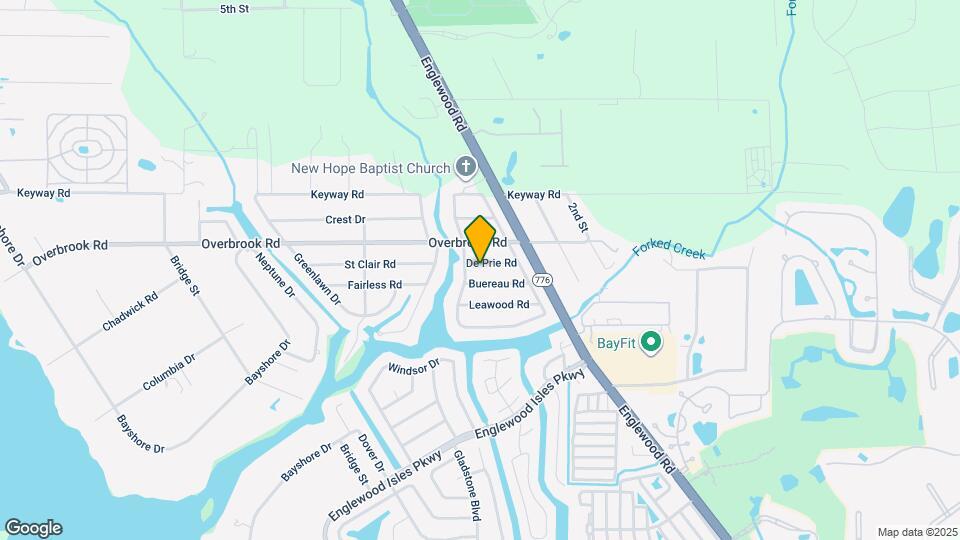Select the New Hope Baptist Church marker
This screenshot has width=960, height=540.
tap(465, 168)
